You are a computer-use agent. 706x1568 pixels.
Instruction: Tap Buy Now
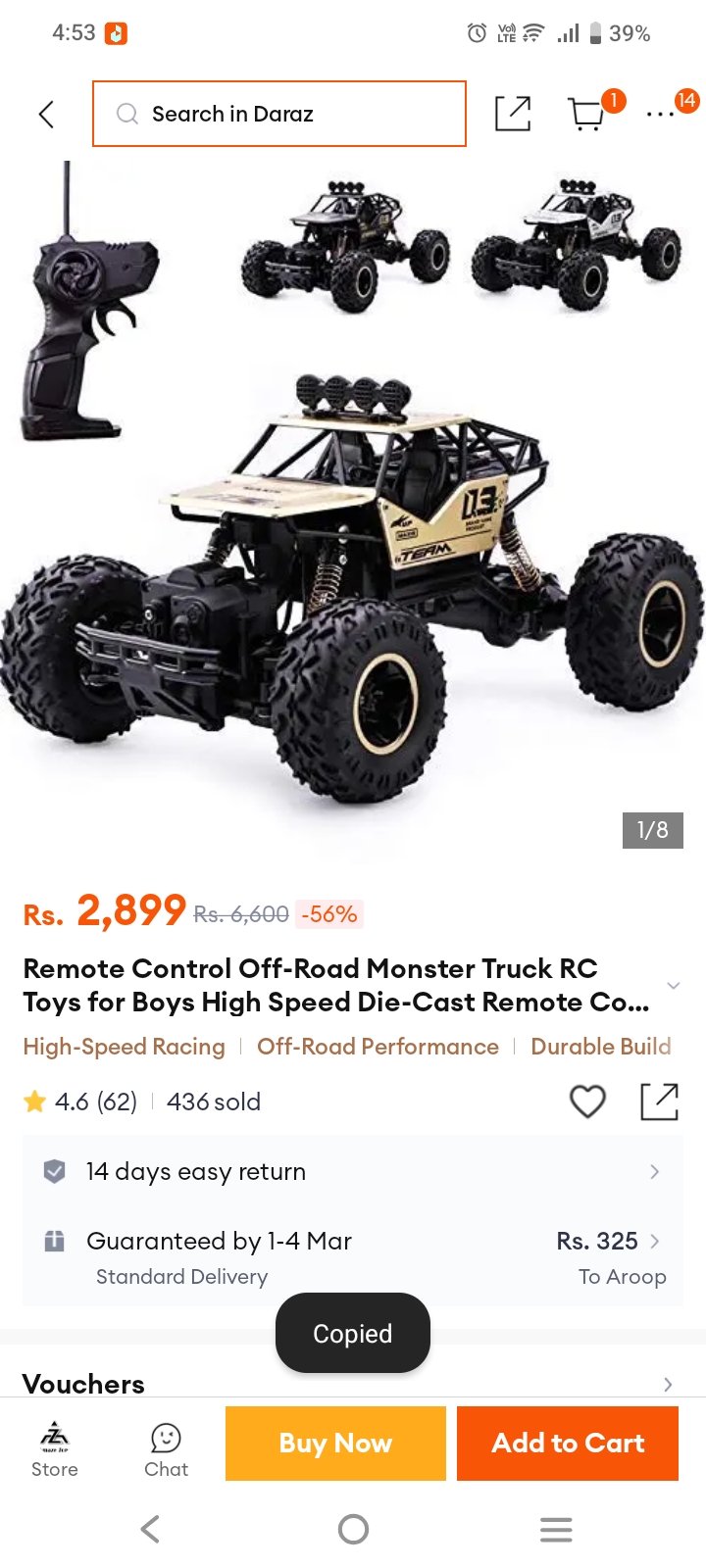[x=335, y=1443]
